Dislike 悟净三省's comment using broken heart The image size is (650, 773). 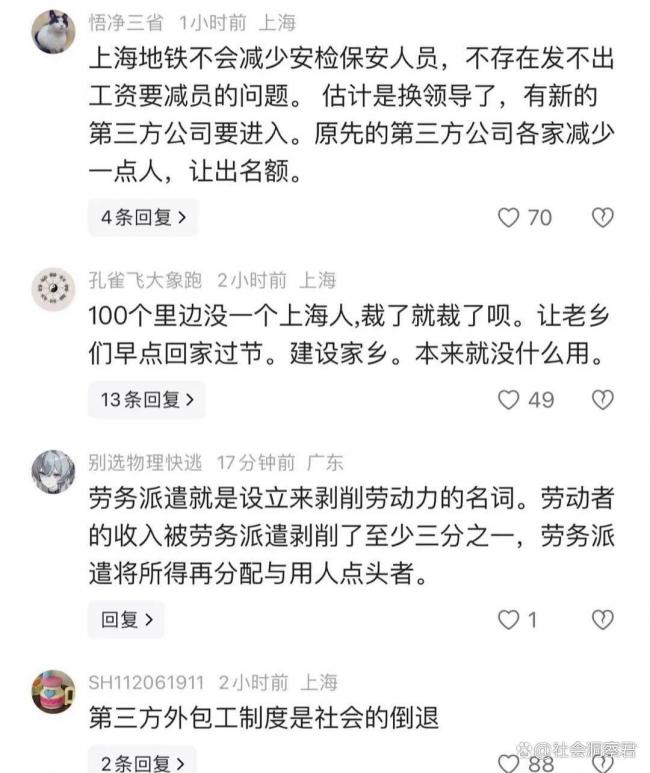[602, 217]
